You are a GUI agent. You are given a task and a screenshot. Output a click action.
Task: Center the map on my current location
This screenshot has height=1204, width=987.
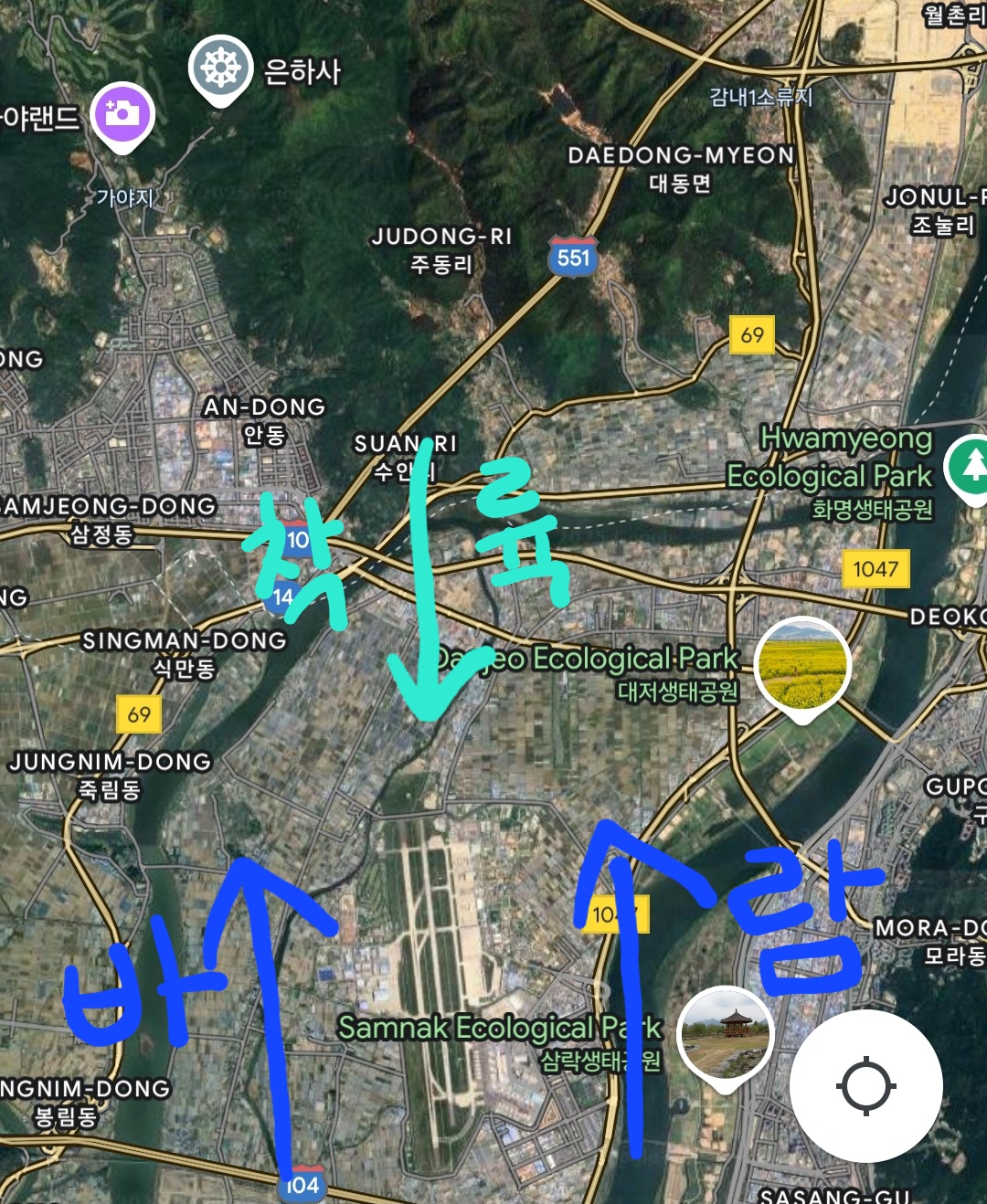click(x=865, y=1086)
